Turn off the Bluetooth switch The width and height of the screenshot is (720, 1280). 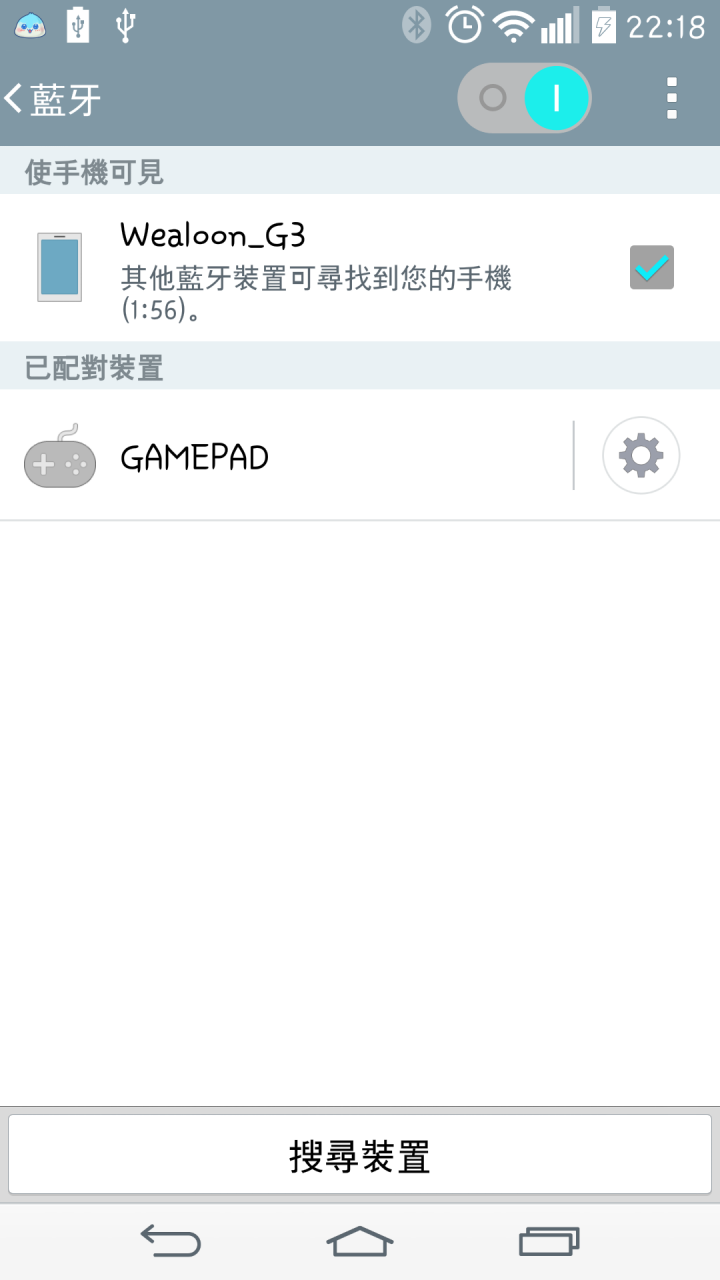click(525, 98)
